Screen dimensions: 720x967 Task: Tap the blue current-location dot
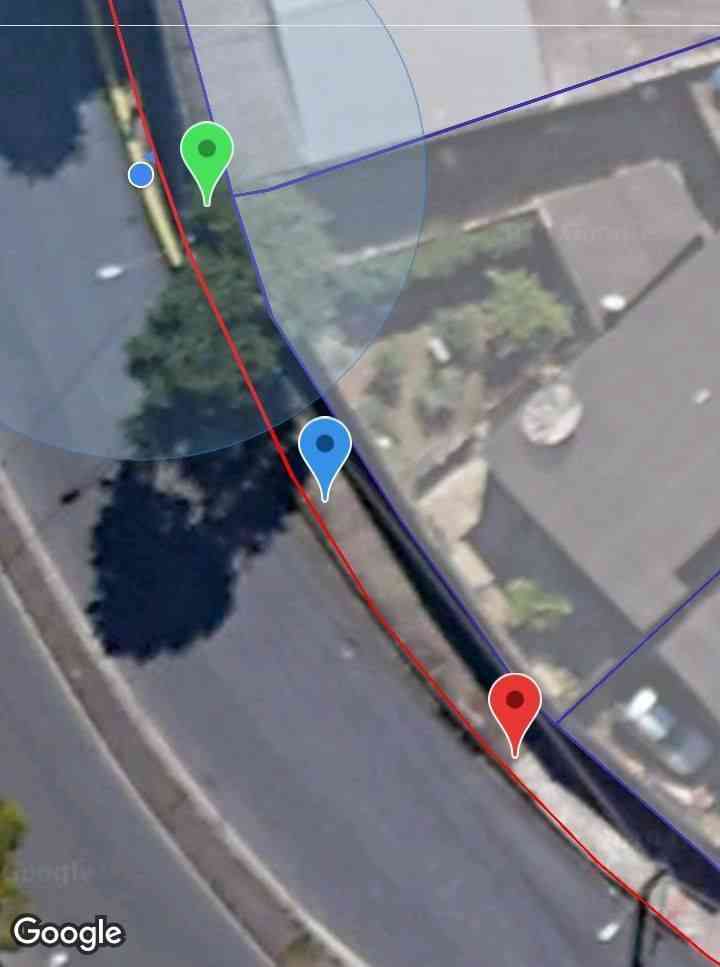pos(141,176)
